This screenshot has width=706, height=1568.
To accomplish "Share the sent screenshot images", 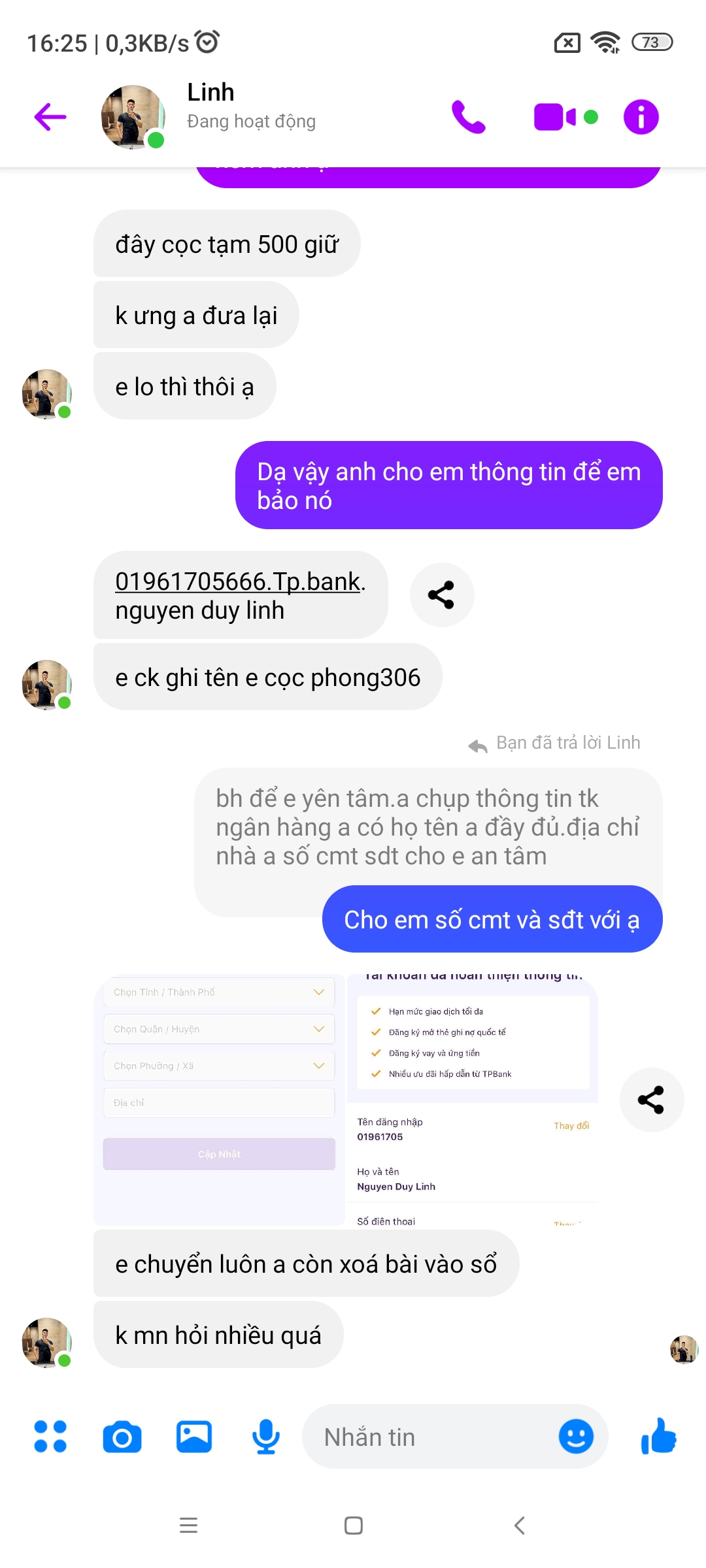I will [651, 1100].
